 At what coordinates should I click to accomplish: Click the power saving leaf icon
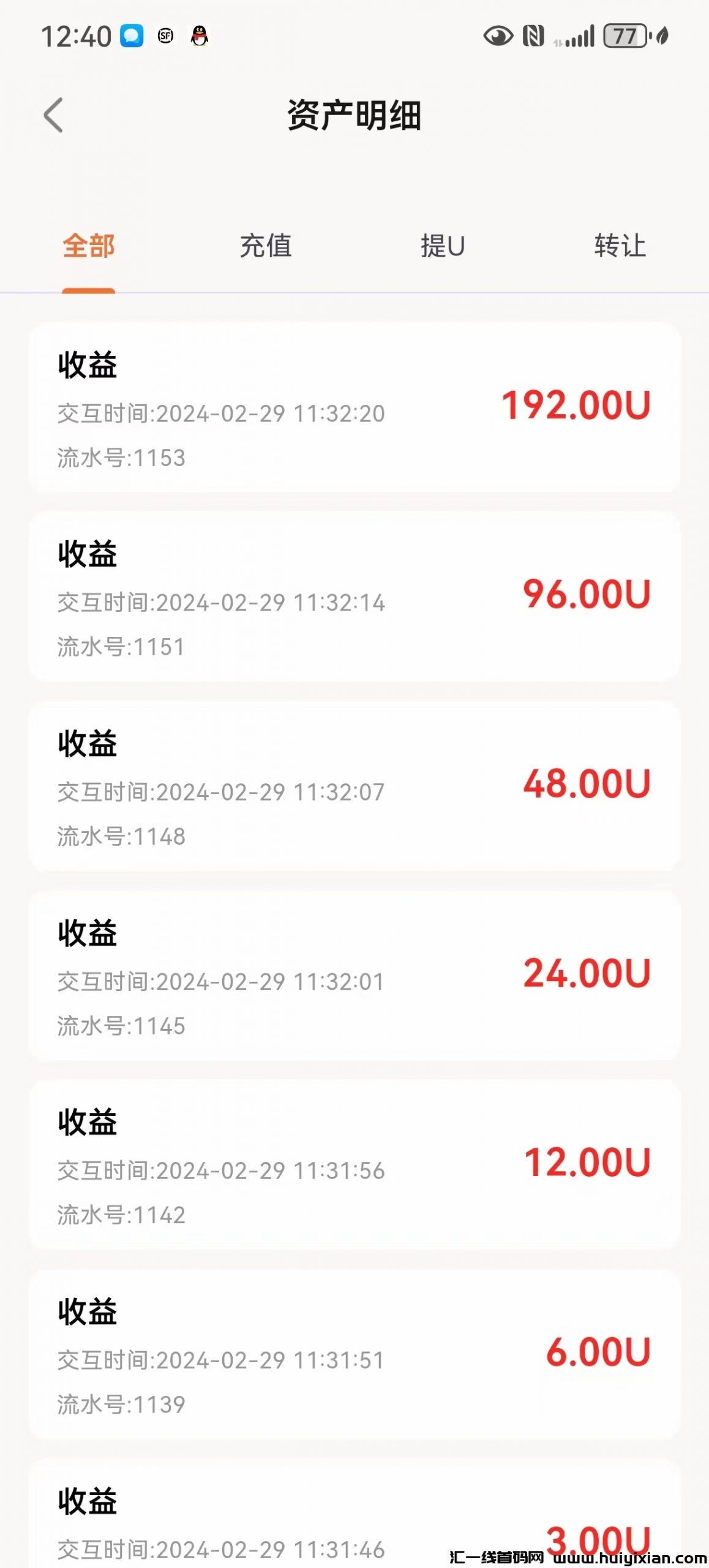(x=661, y=37)
